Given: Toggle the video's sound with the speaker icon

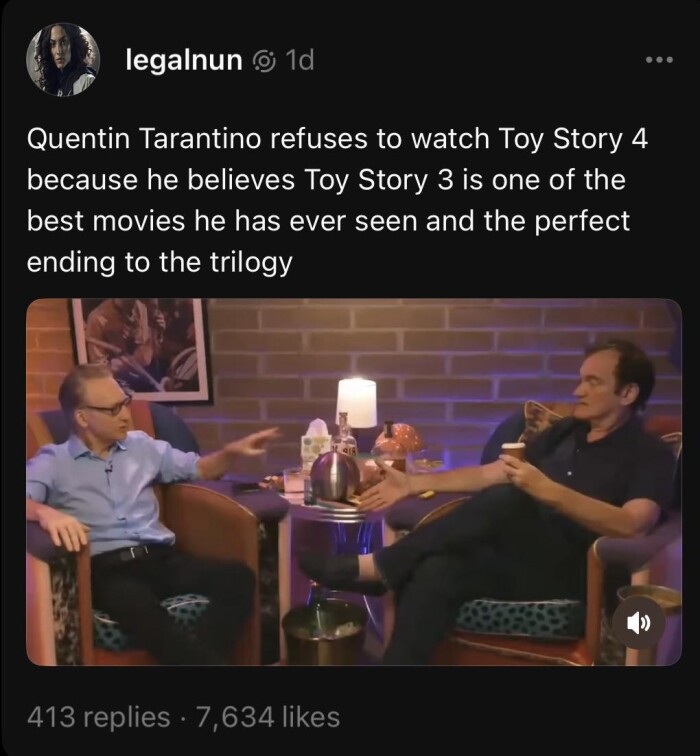Looking at the screenshot, I should point(638,623).
